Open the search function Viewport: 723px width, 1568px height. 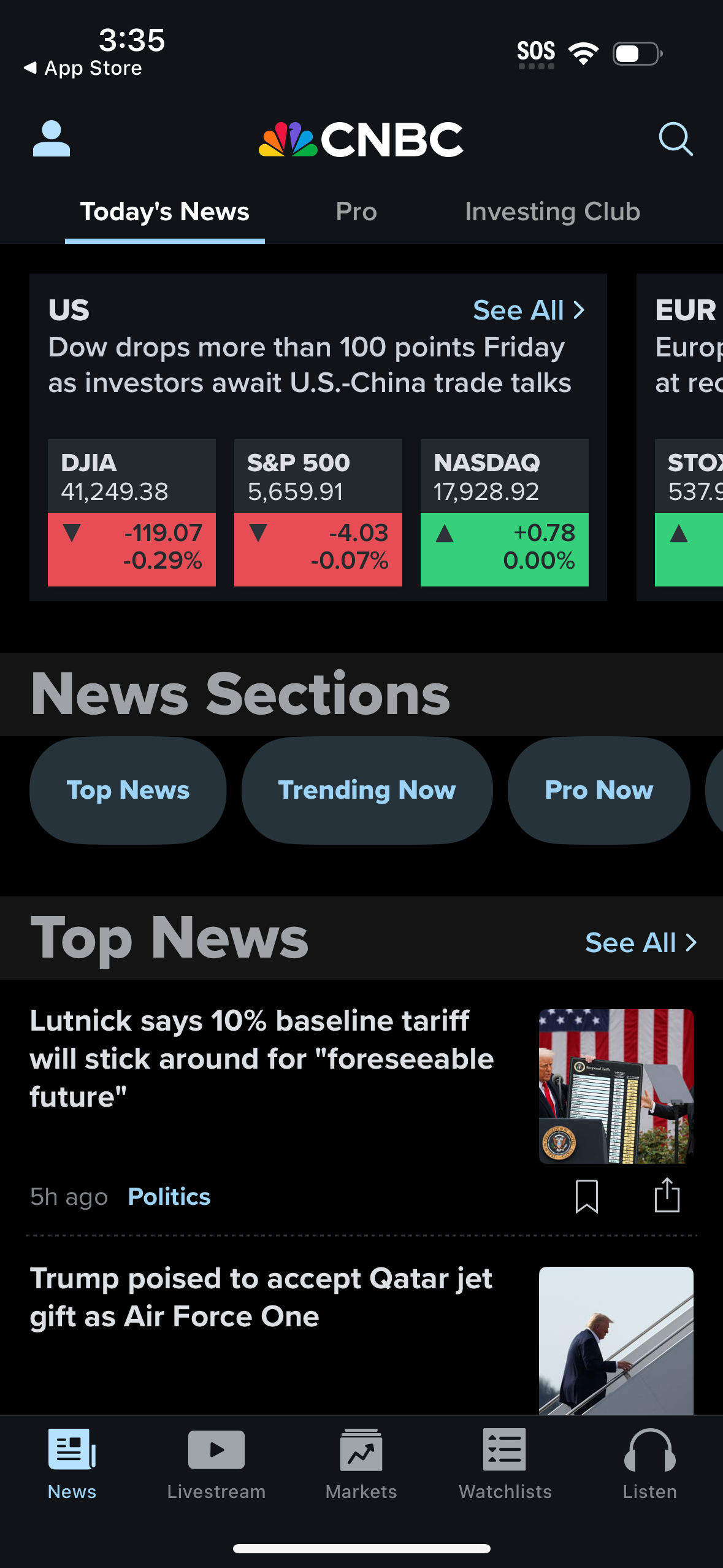pos(675,139)
